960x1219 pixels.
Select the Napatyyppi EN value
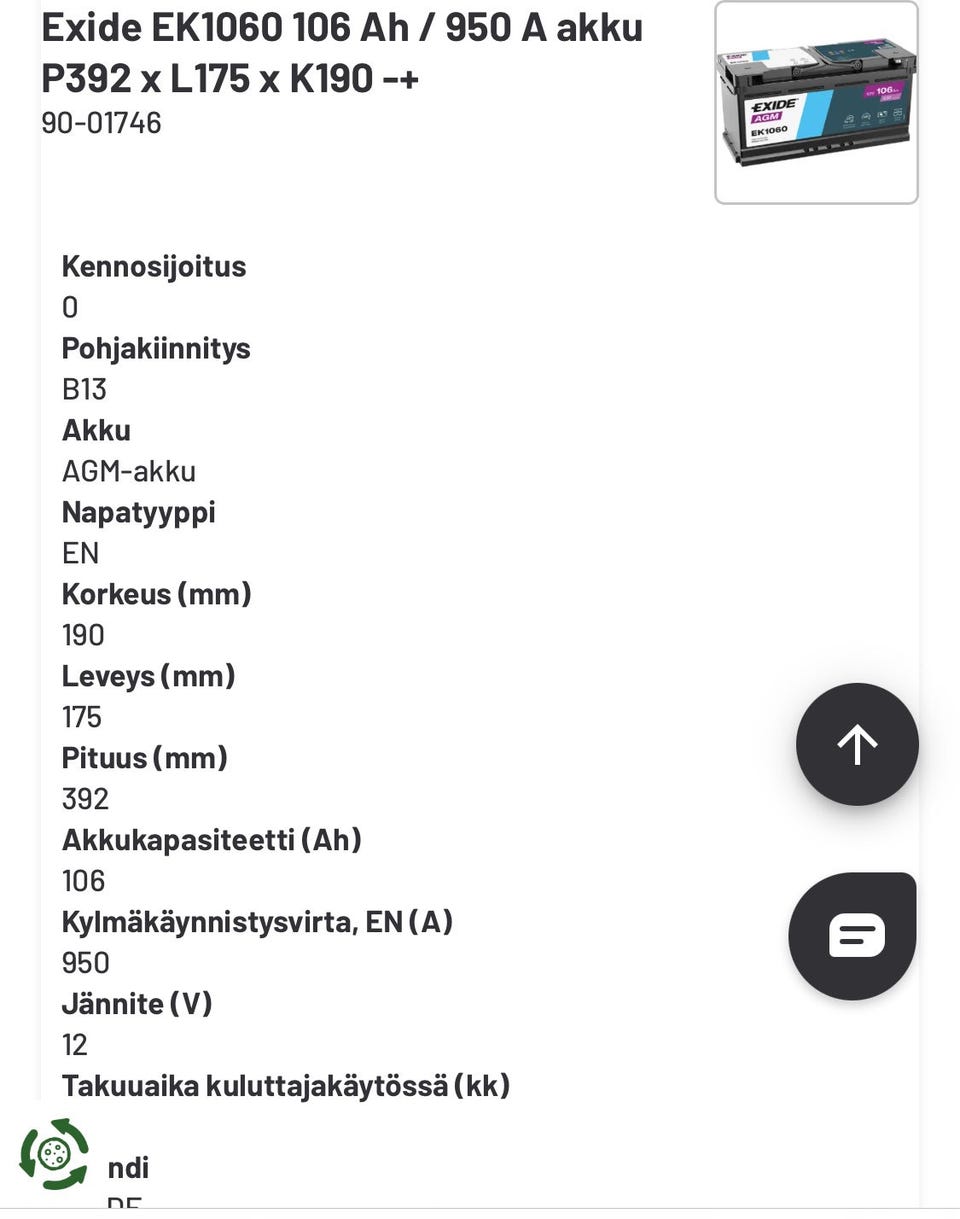(x=80, y=552)
